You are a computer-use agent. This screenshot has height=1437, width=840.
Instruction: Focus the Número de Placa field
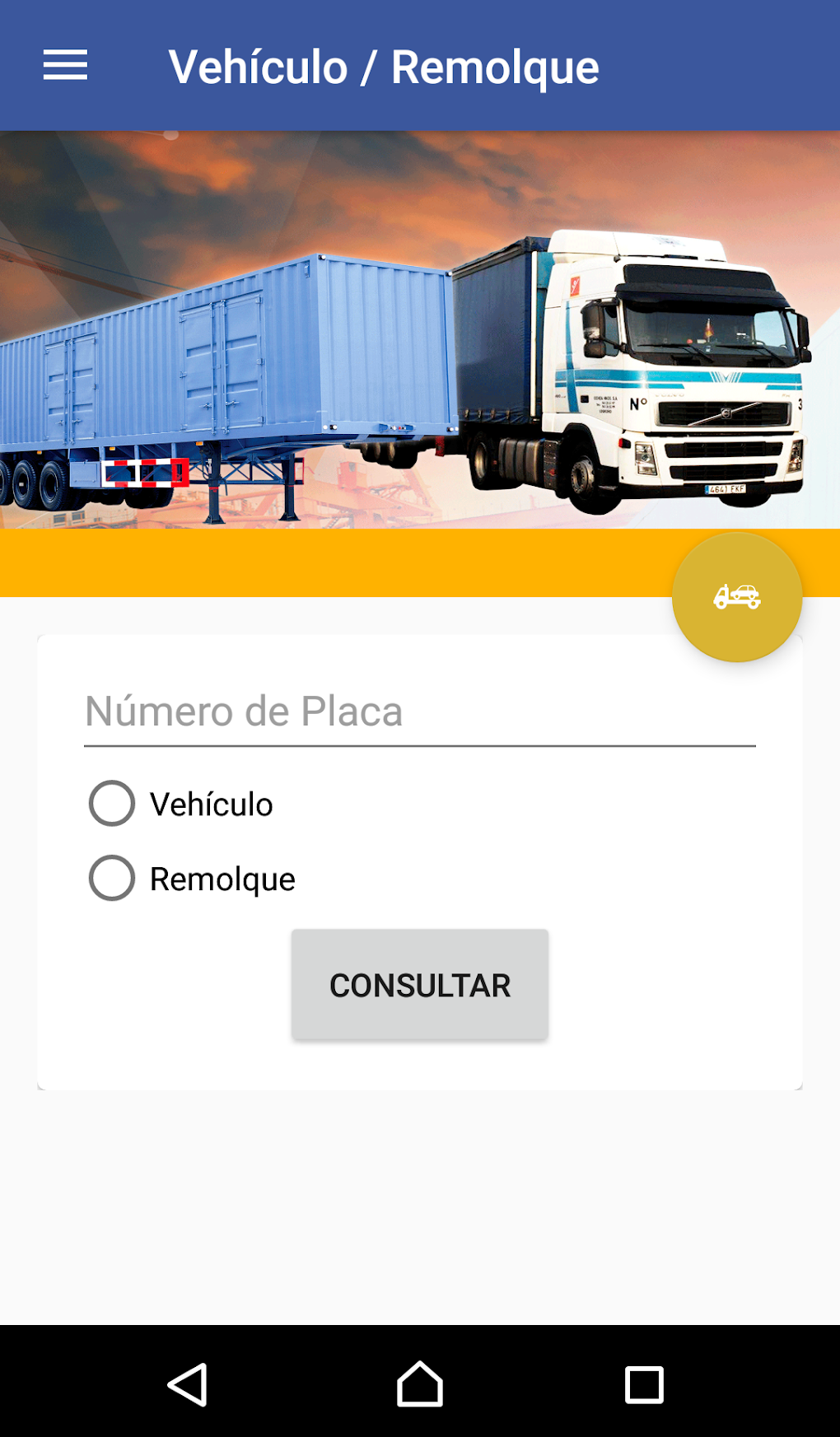tap(419, 712)
